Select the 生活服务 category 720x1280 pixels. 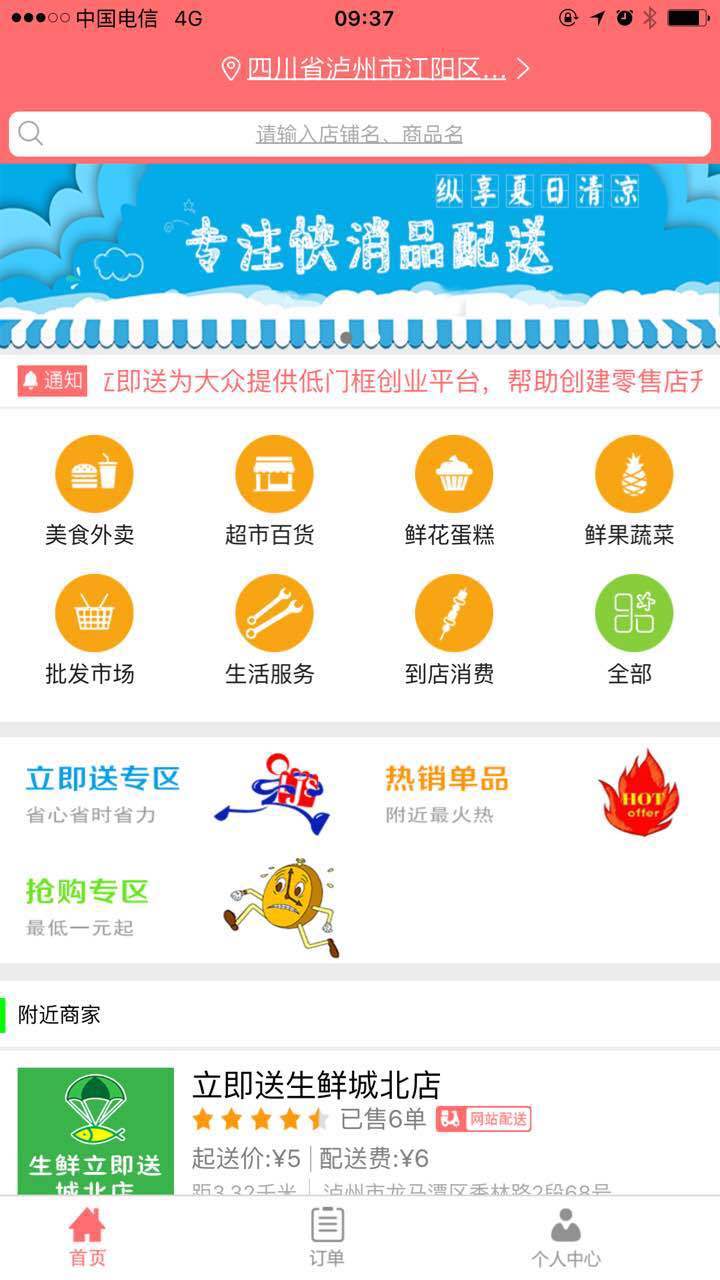click(271, 630)
